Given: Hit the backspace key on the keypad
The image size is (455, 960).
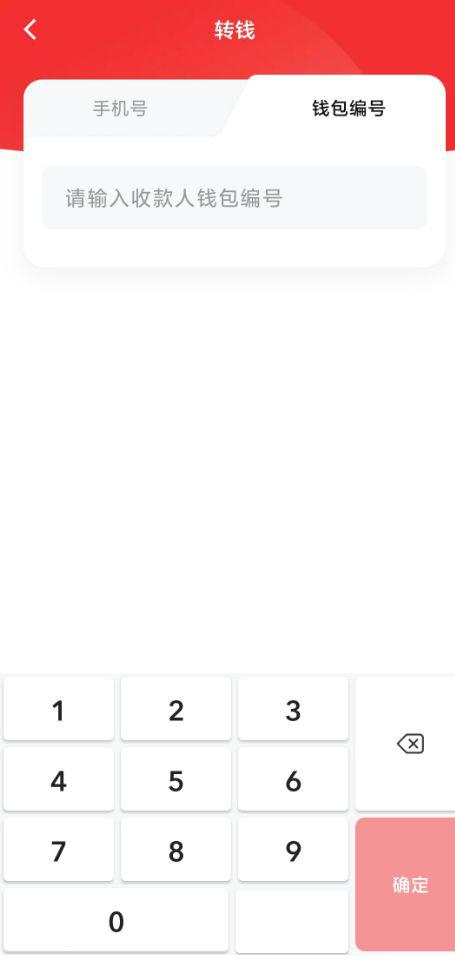Looking at the screenshot, I should [410, 744].
